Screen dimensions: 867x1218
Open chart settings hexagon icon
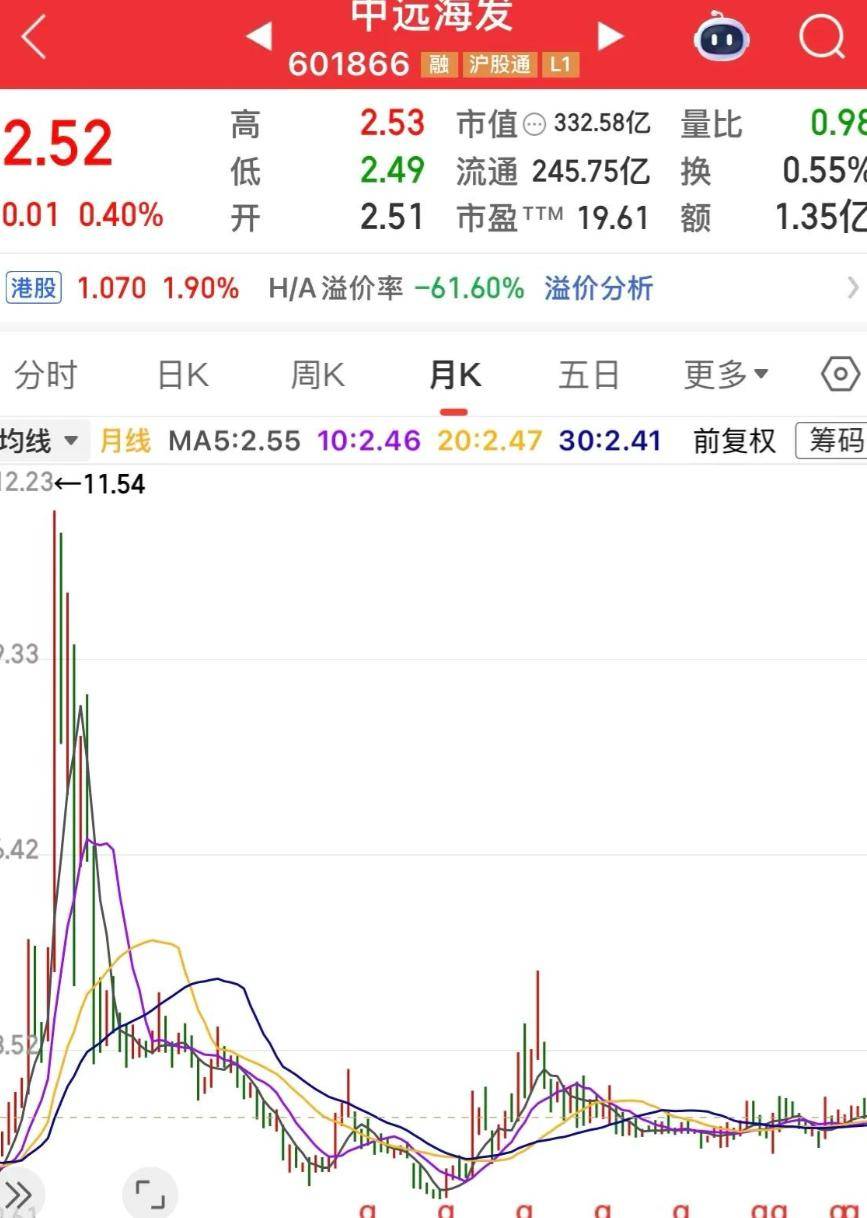840,375
